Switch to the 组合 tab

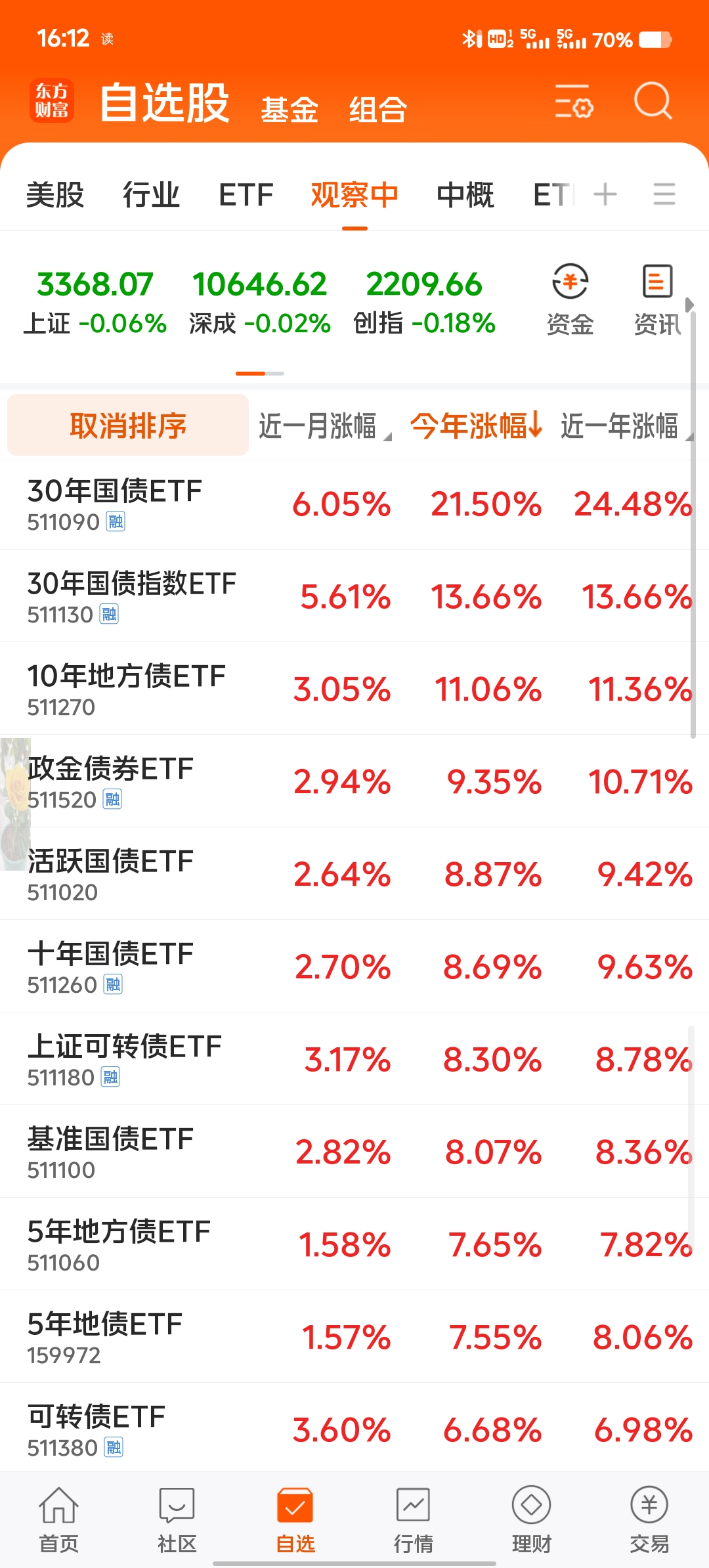coord(378,109)
